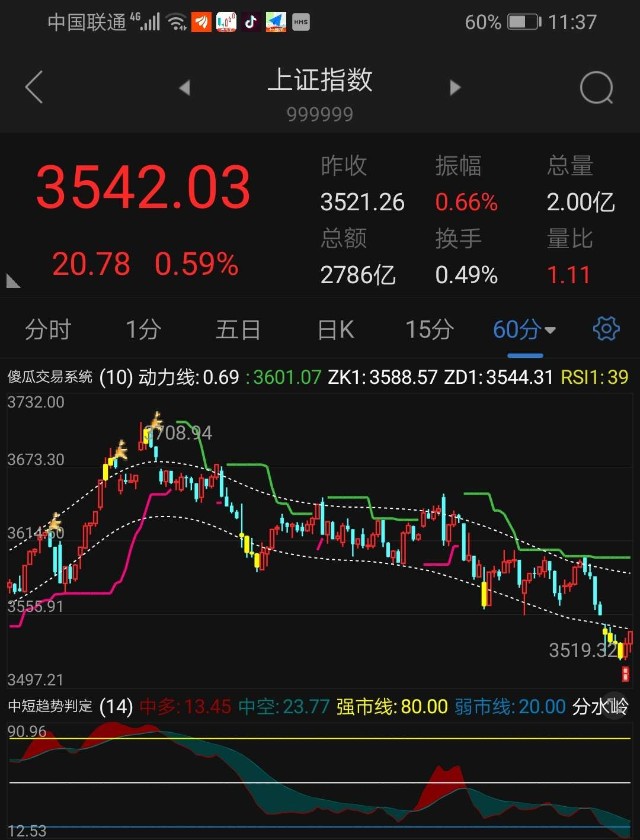
Task: Switch to the previous stock
Action: [x=184, y=88]
